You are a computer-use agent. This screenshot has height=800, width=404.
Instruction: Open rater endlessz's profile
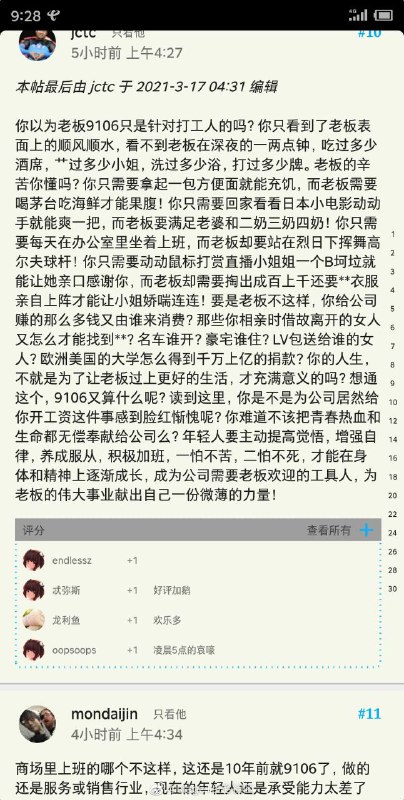point(72,561)
